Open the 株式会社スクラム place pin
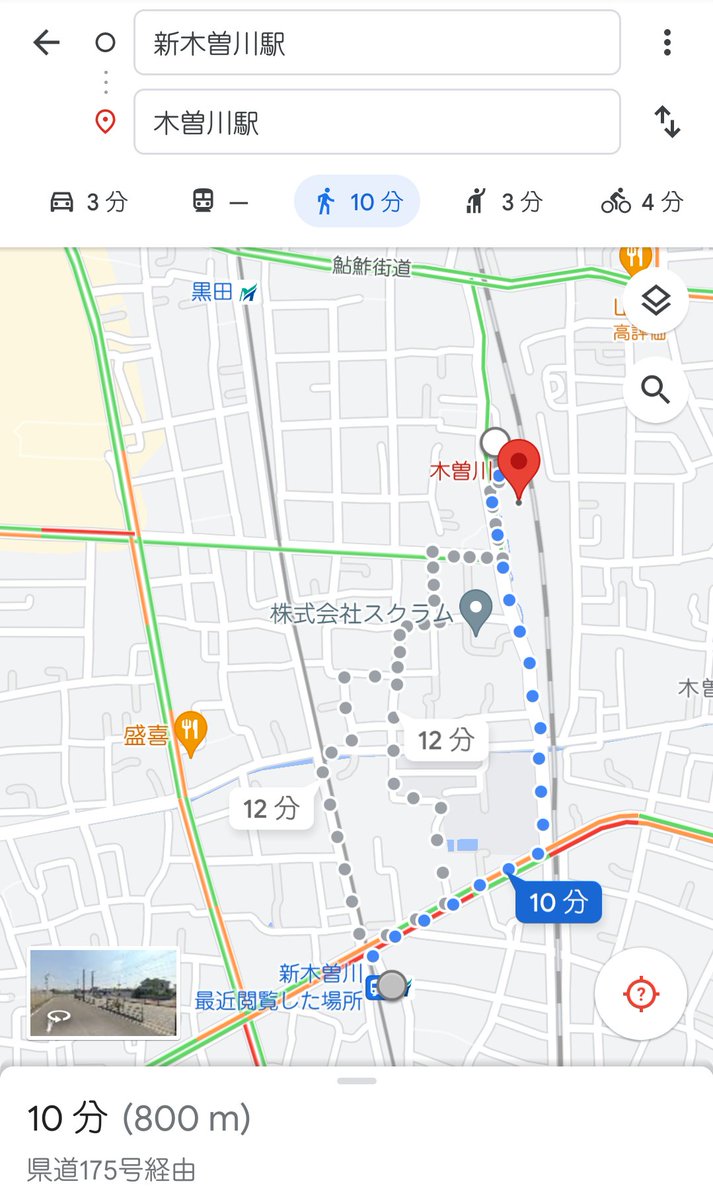This screenshot has width=713, height=1200. (476, 613)
